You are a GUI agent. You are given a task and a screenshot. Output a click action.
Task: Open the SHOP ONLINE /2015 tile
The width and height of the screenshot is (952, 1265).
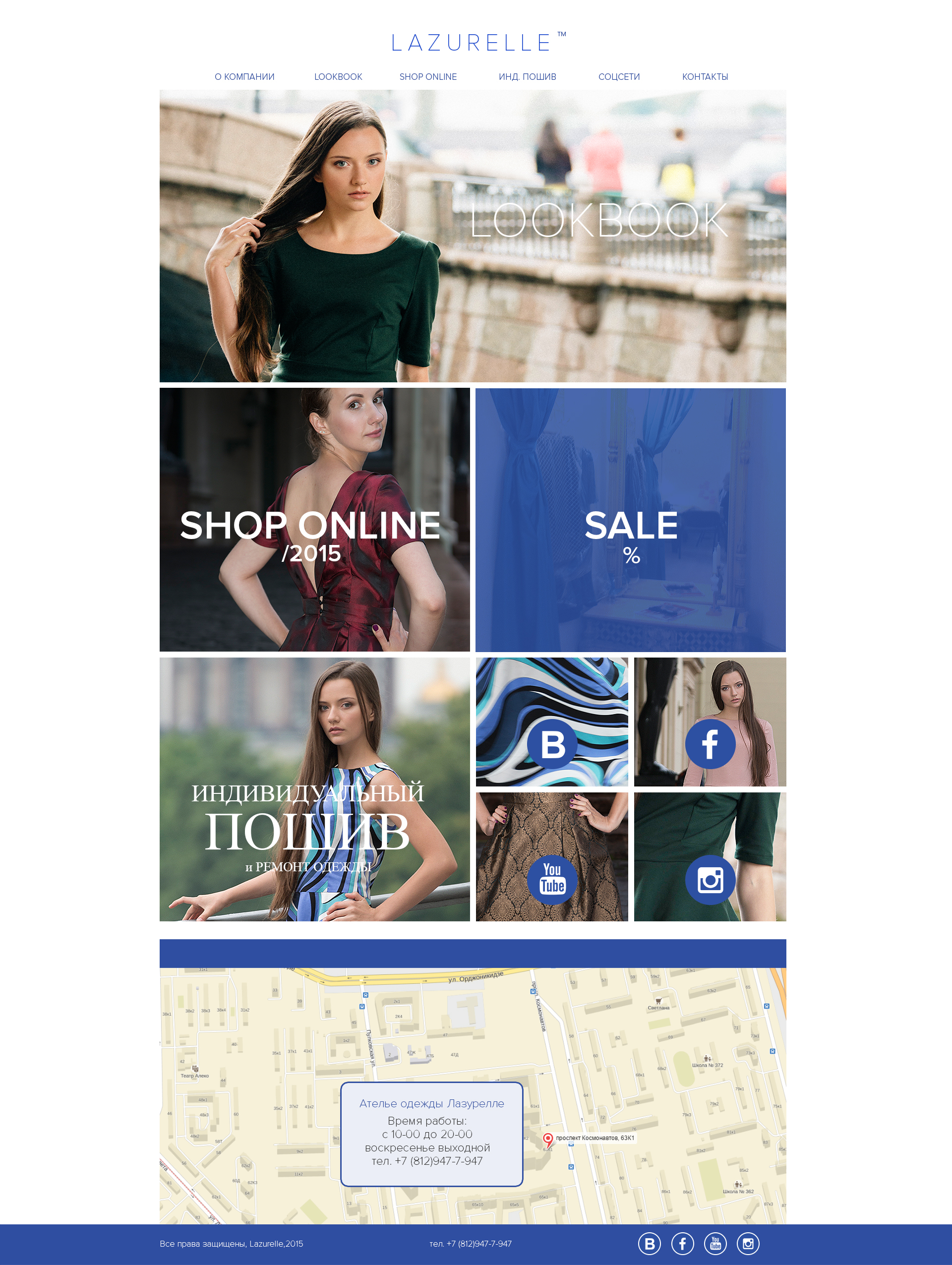(x=314, y=520)
